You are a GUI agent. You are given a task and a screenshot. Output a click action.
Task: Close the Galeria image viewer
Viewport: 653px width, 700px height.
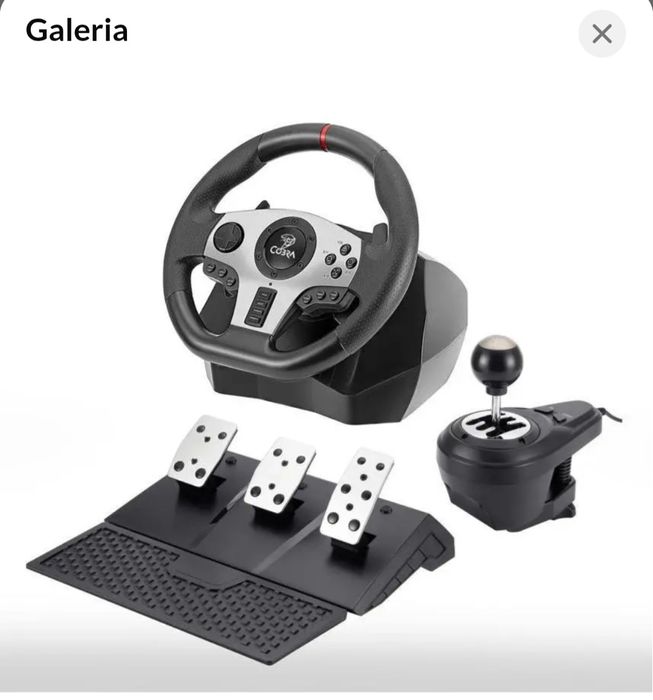(x=602, y=34)
